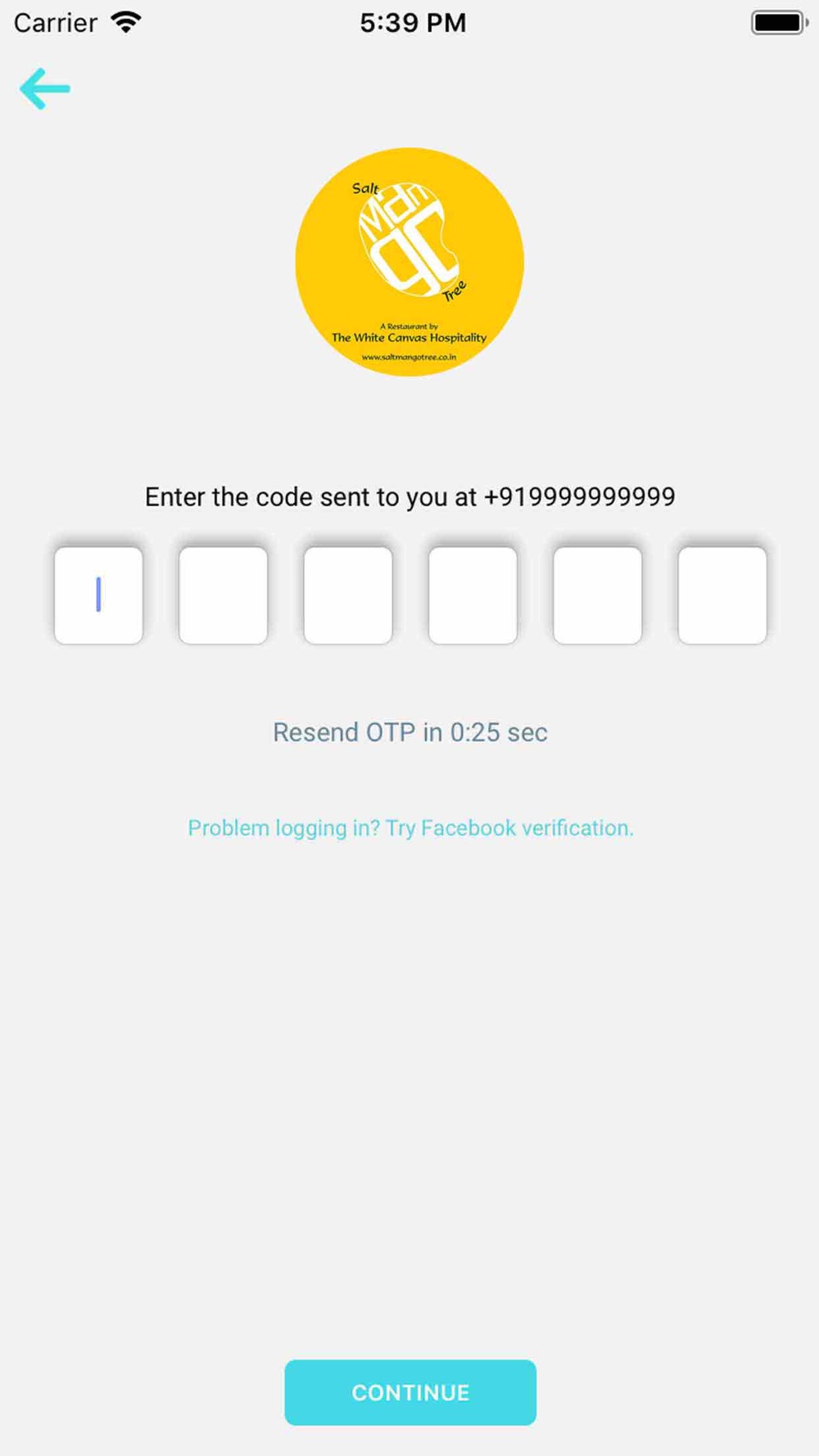Tap the first OTP digit box
Viewport: 819px width, 1456px height.
(x=98, y=595)
